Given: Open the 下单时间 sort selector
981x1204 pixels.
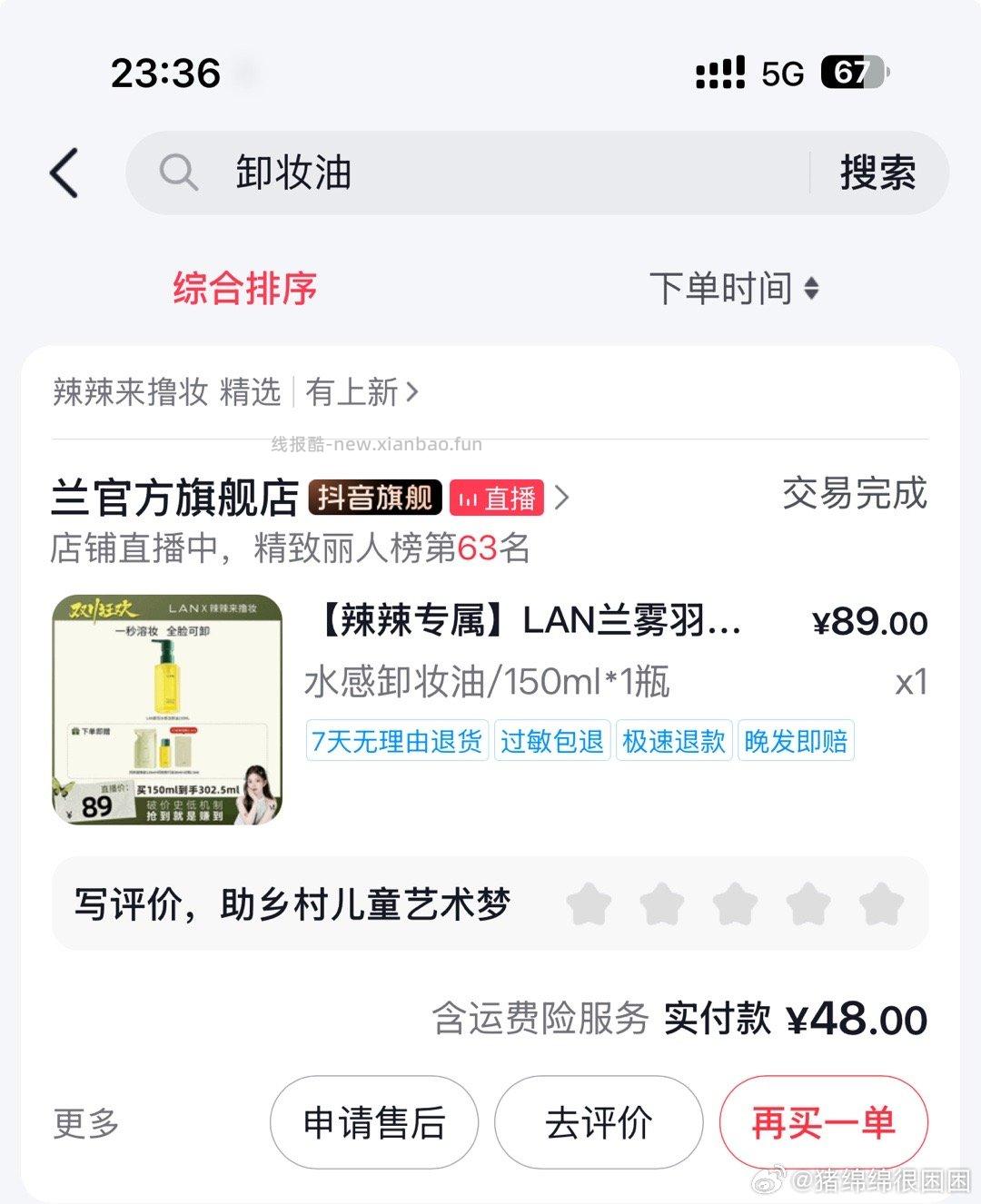Looking at the screenshot, I should (x=732, y=289).
